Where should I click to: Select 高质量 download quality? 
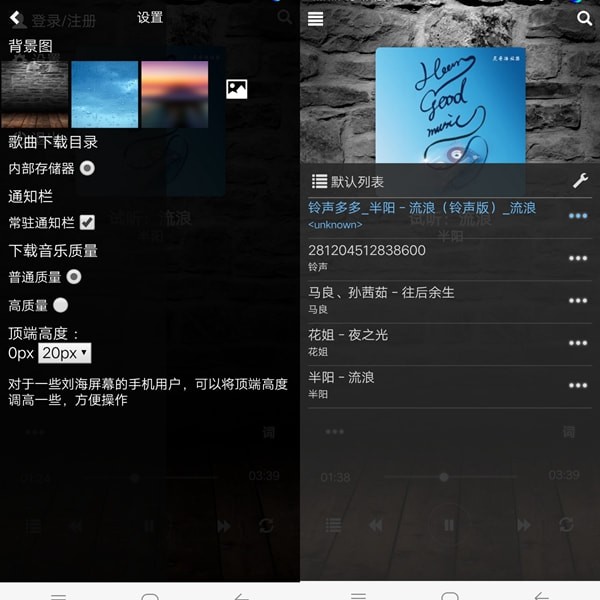tap(60, 305)
